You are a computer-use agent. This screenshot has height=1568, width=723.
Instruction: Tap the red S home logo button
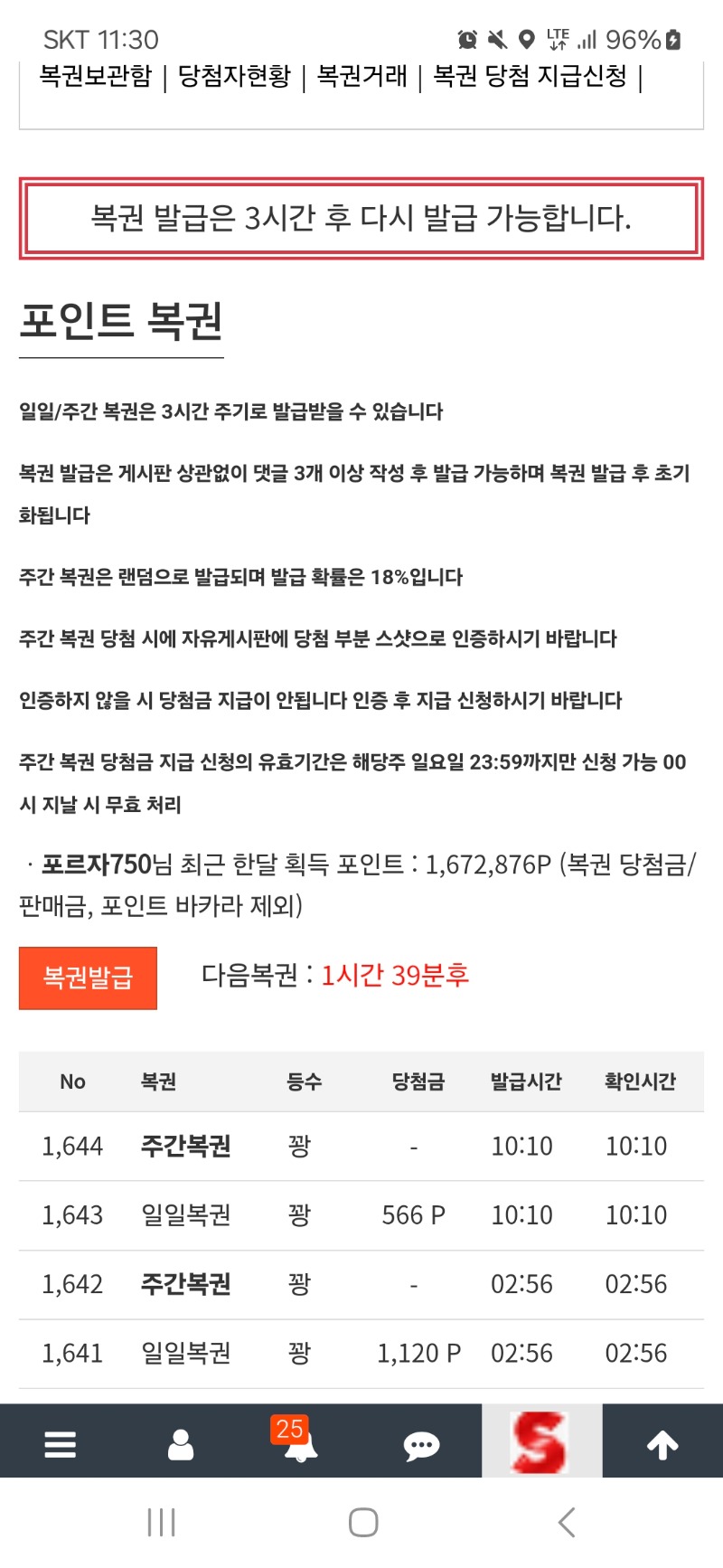tap(541, 1441)
